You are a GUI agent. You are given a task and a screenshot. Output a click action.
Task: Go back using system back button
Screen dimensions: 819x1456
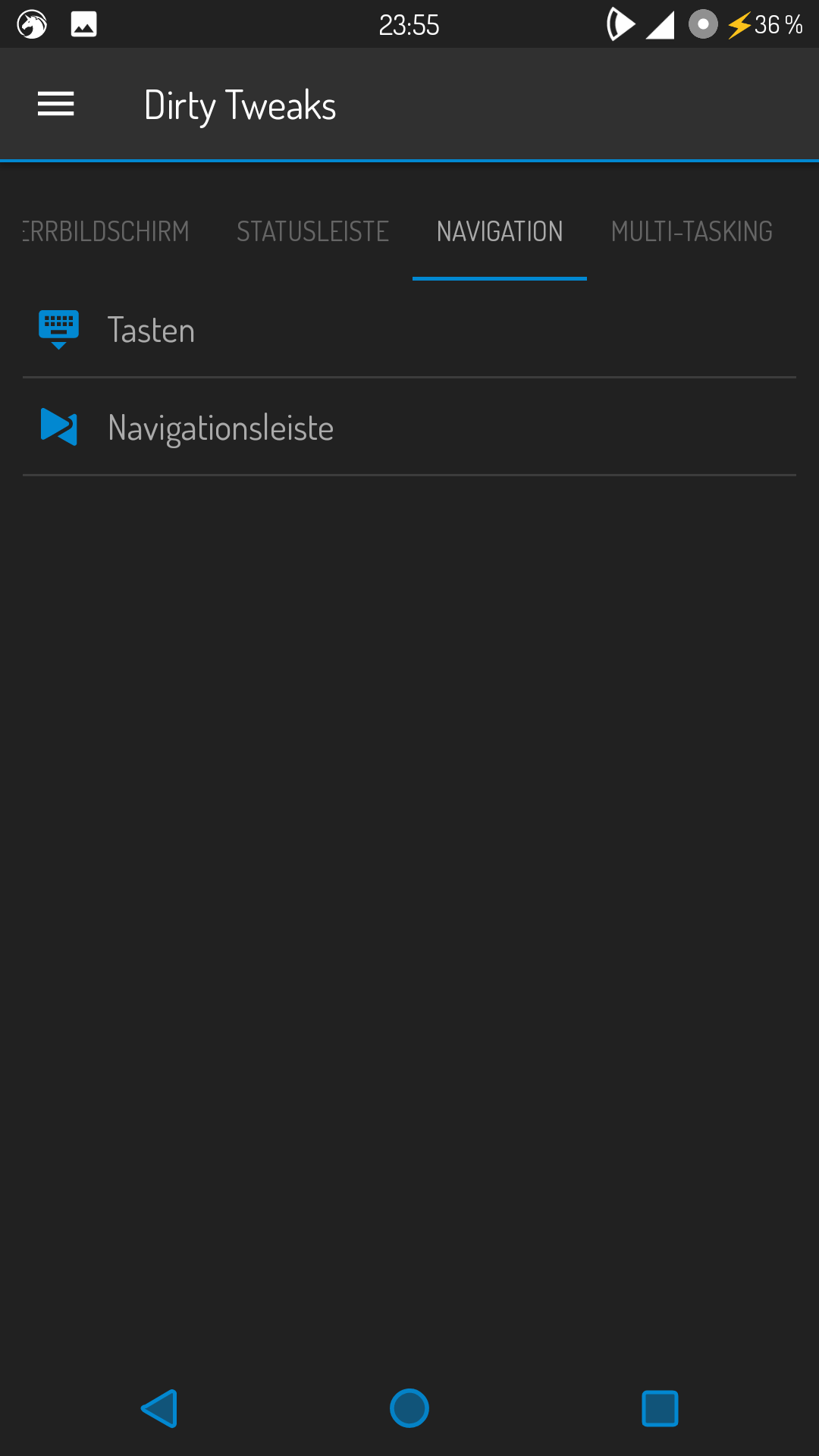coord(159,1408)
